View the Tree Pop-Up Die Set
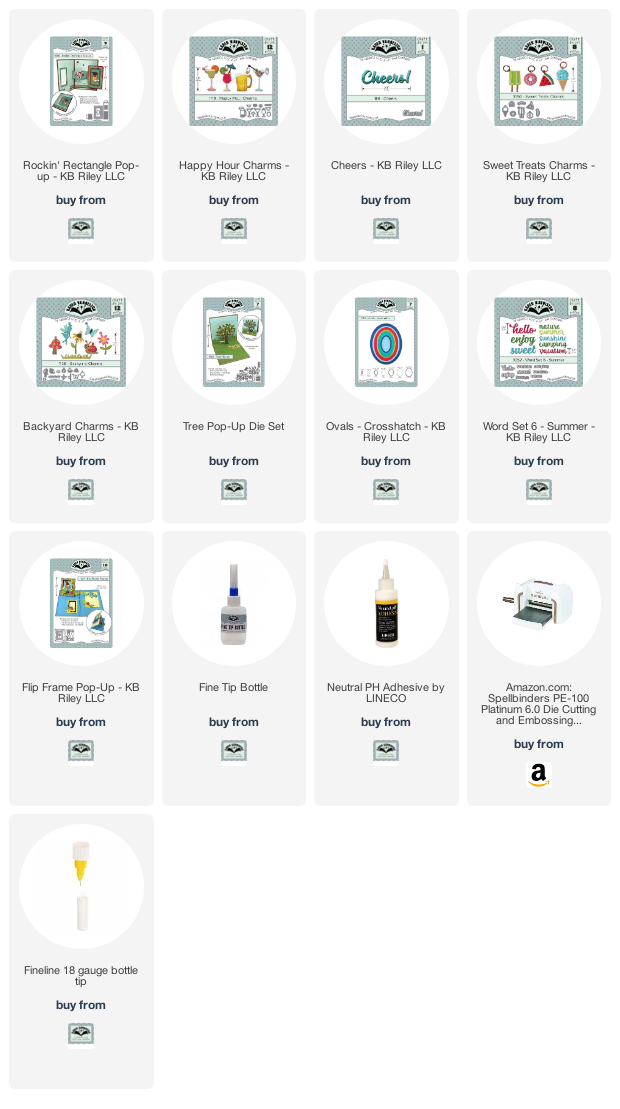Image resolution: width=620 pixels, height=1109 pixels. click(x=234, y=396)
